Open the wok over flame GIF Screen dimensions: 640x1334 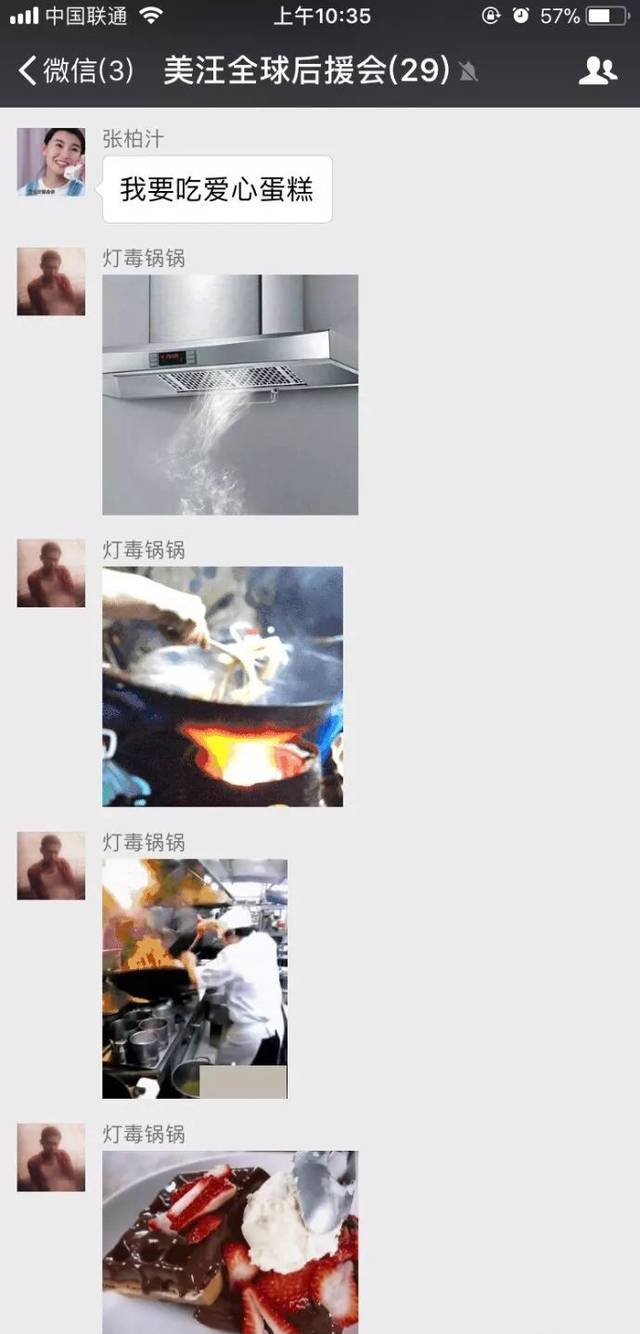pyautogui.click(x=223, y=687)
